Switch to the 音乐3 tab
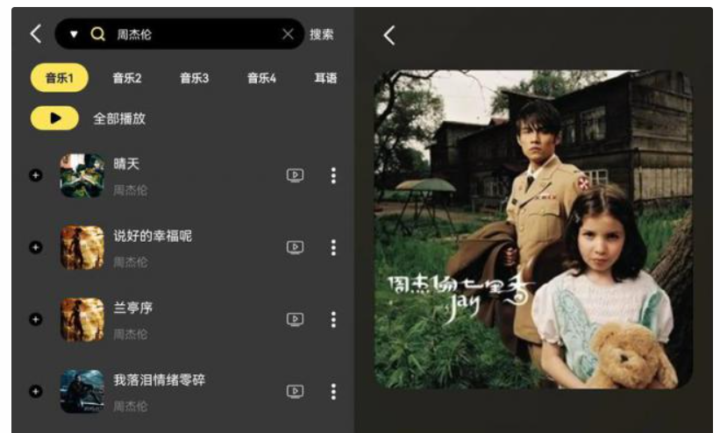The width and height of the screenshot is (720, 433). pos(194,78)
